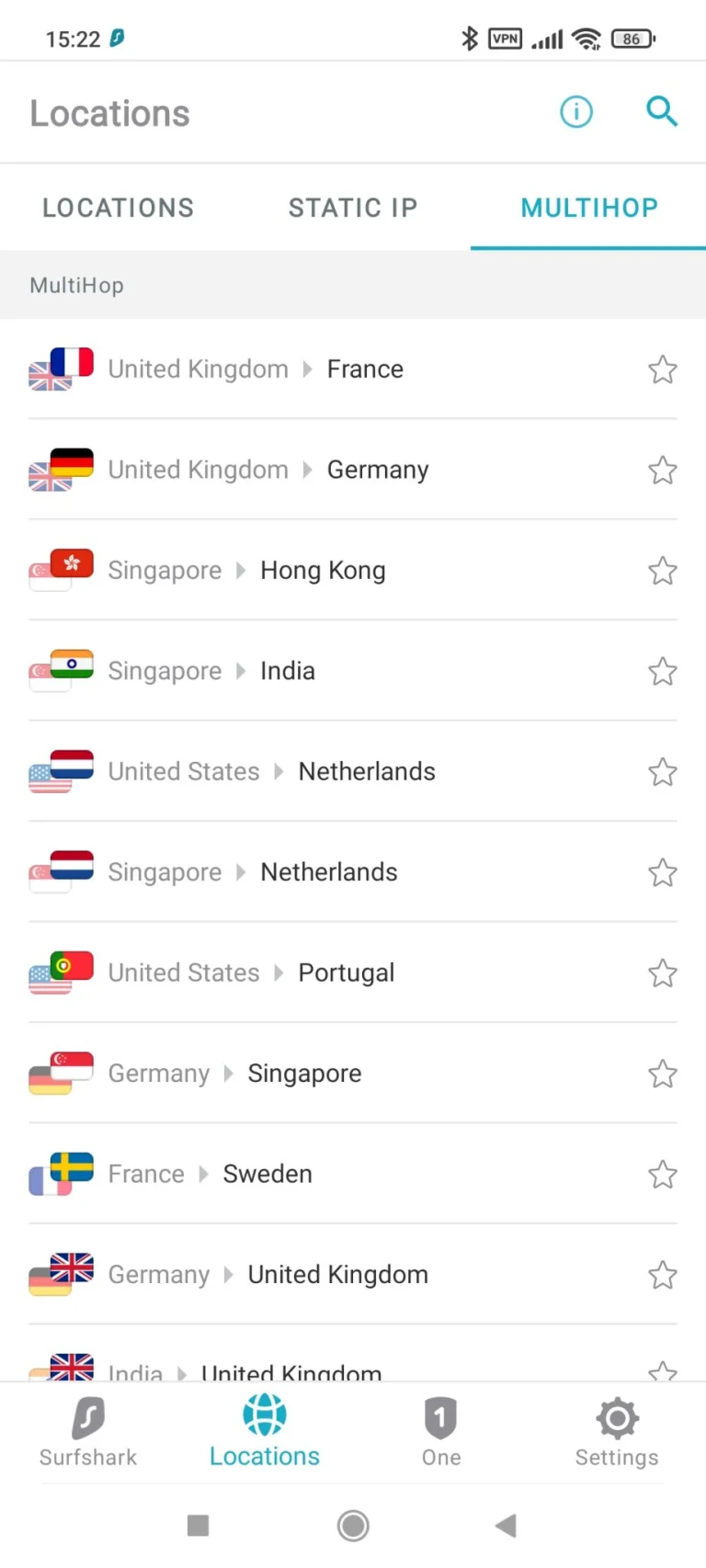Tap the Locations globe icon

[x=264, y=1418]
